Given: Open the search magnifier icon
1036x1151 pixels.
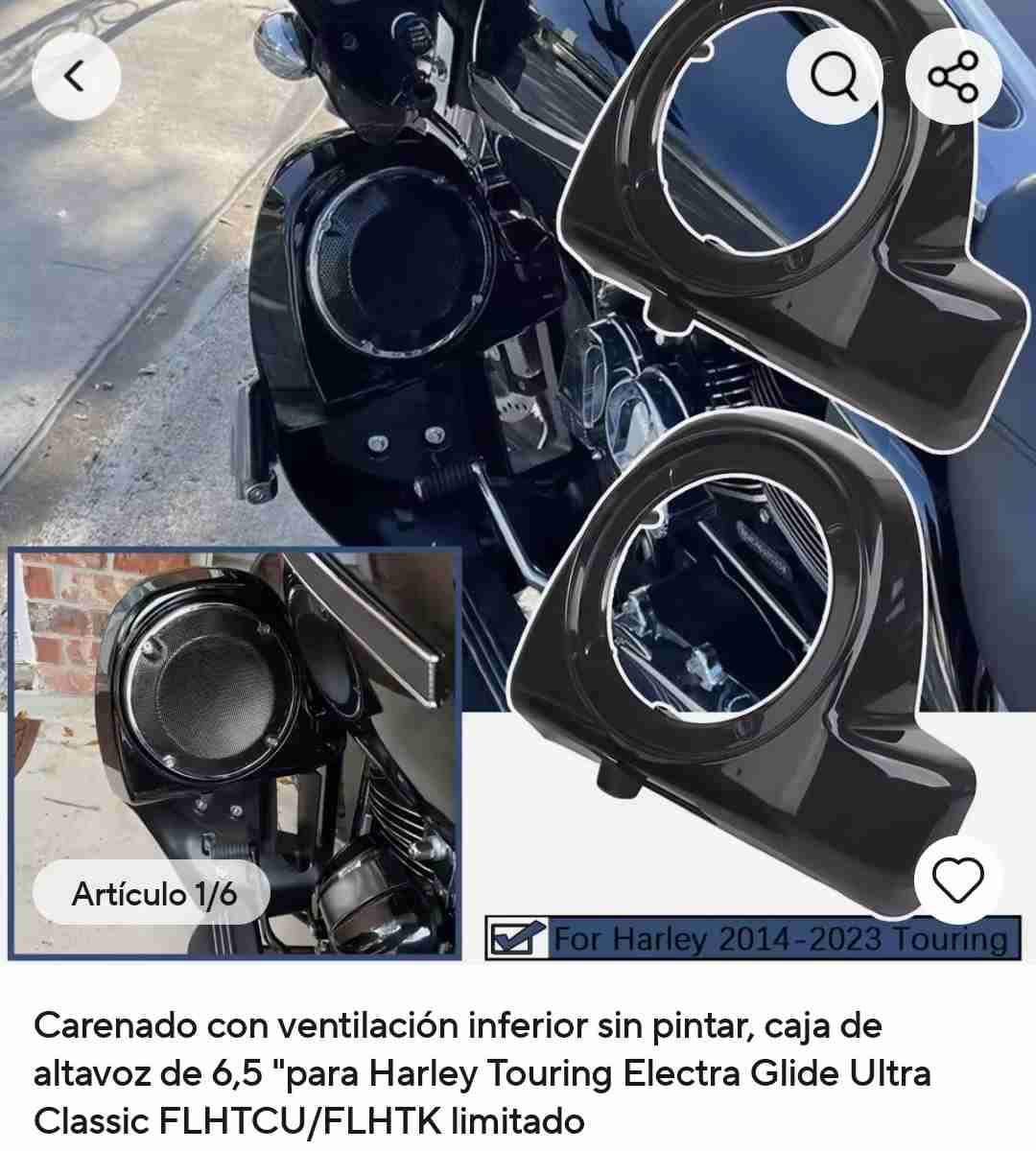Looking at the screenshot, I should [x=834, y=76].
